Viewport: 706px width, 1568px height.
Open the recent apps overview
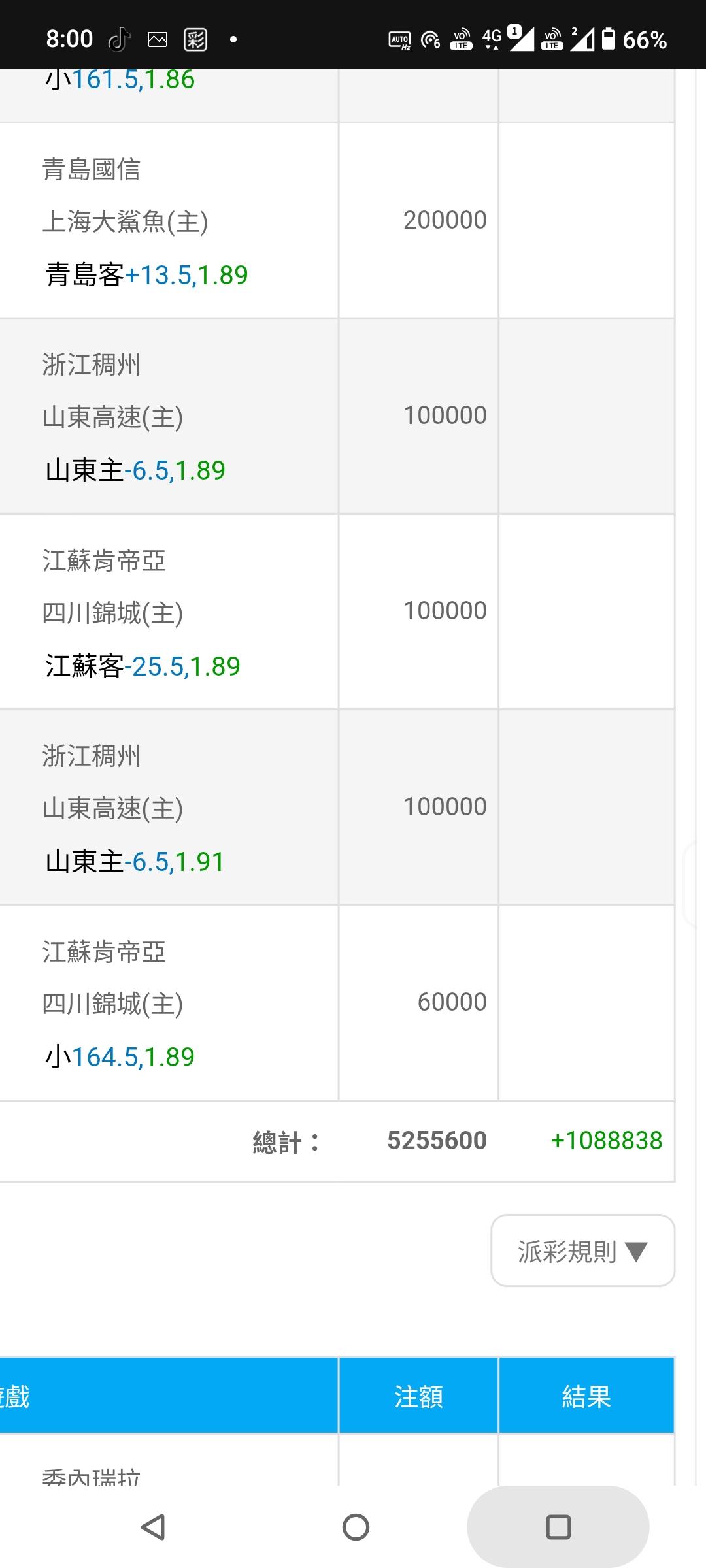pyautogui.click(x=558, y=1527)
